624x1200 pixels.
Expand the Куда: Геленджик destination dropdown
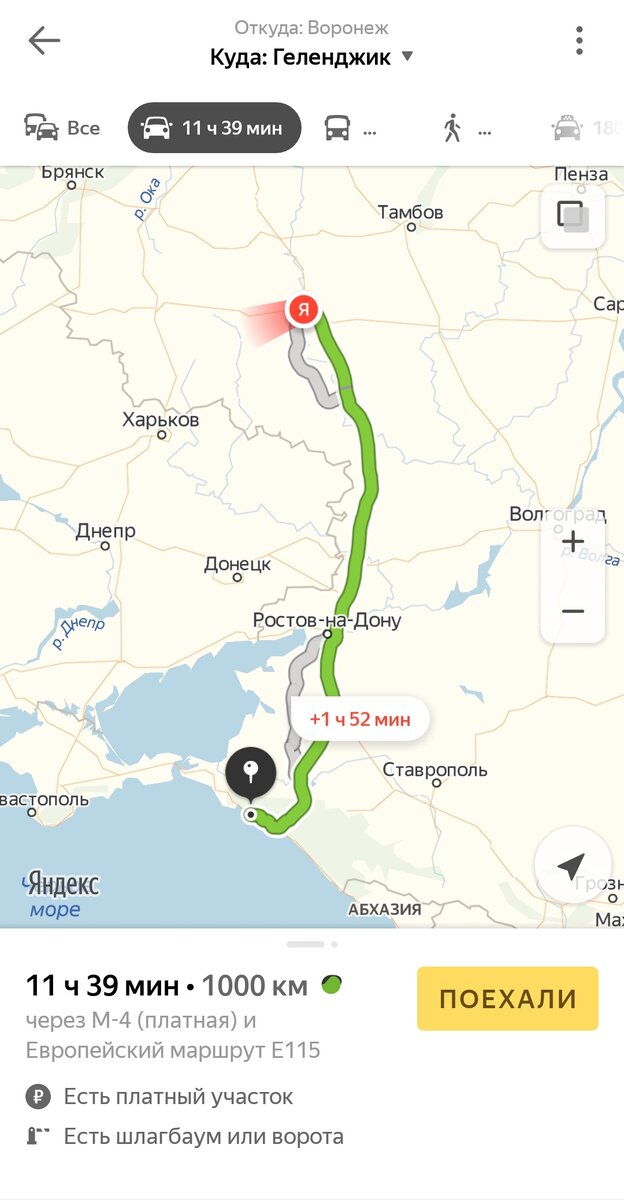pos(312,56)
